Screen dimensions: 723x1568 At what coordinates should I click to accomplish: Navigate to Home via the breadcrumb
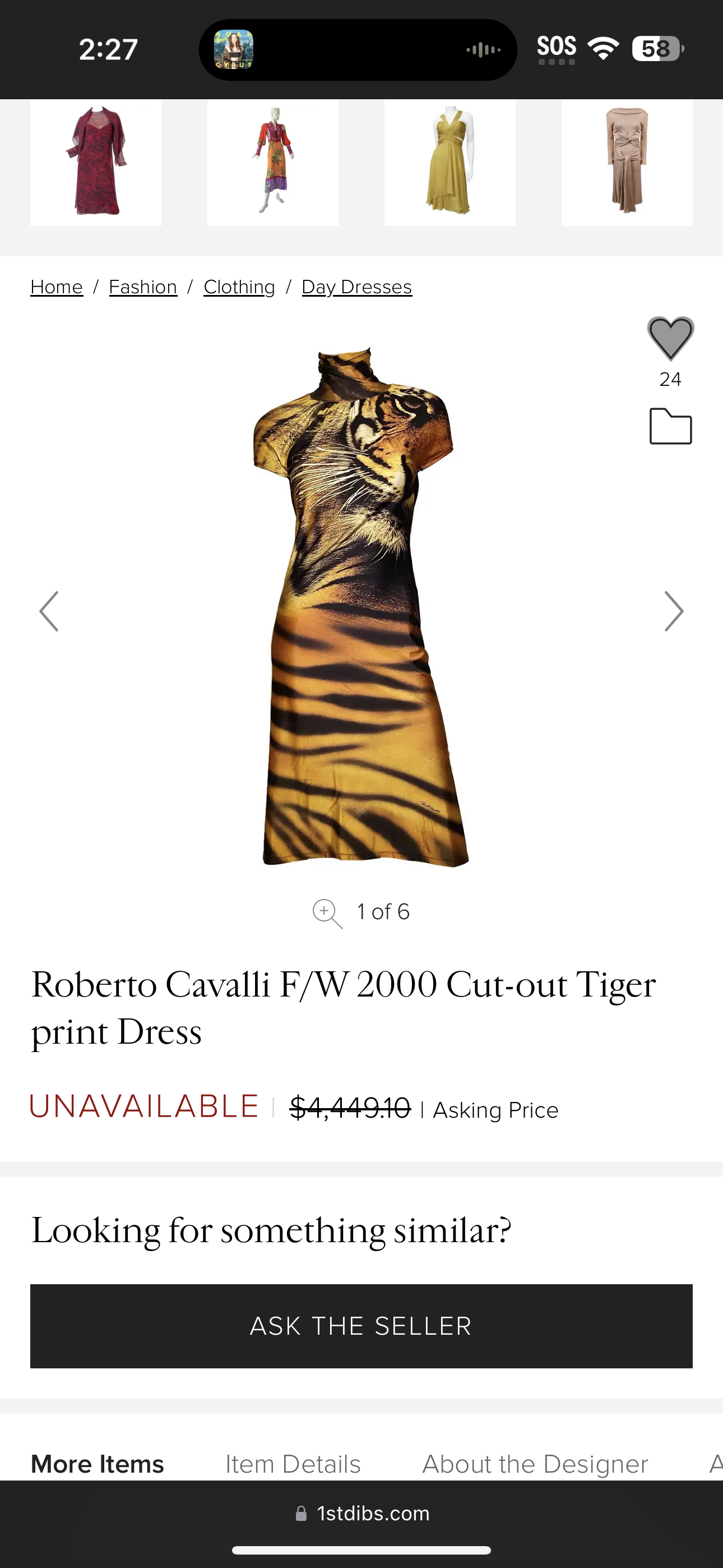pyautogui.click(x=57, y=286)
